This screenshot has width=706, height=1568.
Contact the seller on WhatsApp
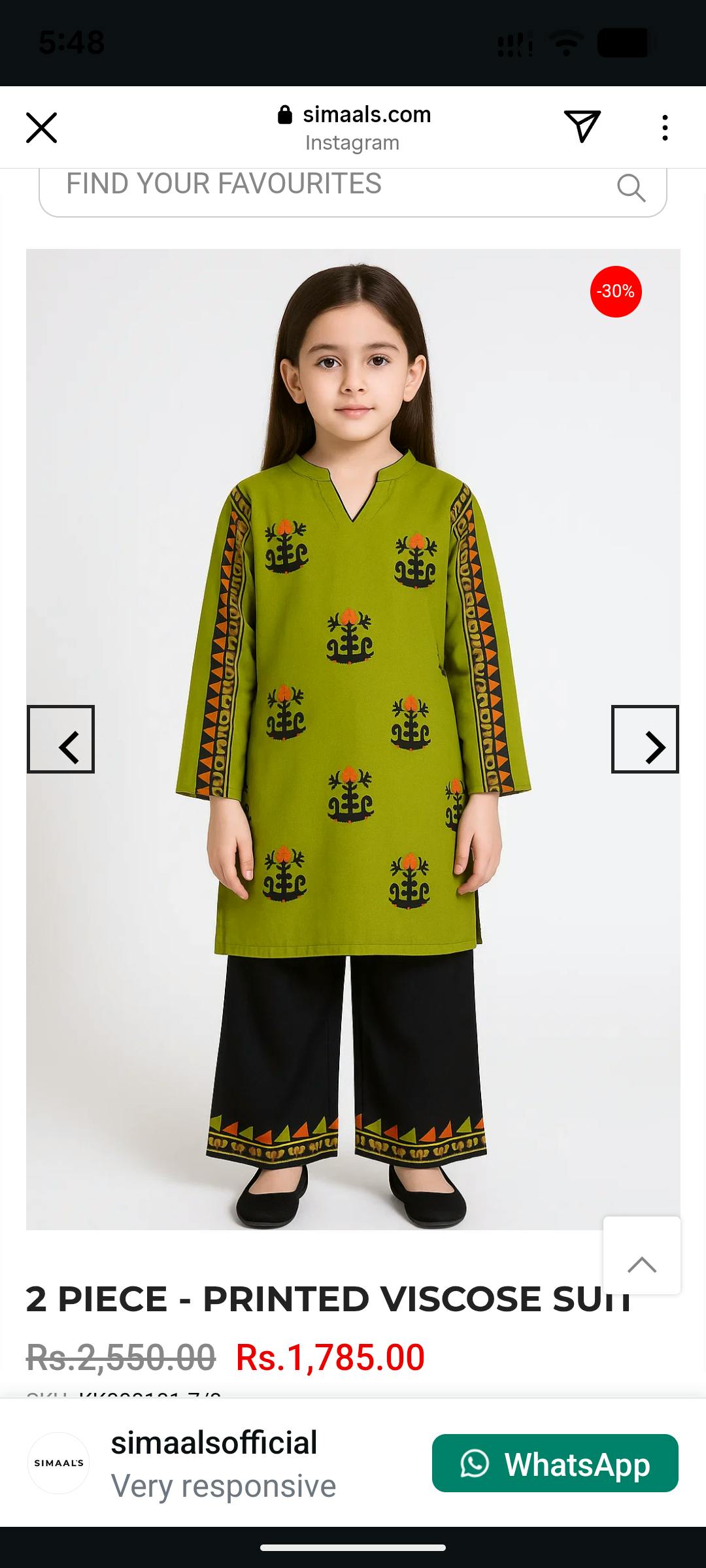(555, 1463)
